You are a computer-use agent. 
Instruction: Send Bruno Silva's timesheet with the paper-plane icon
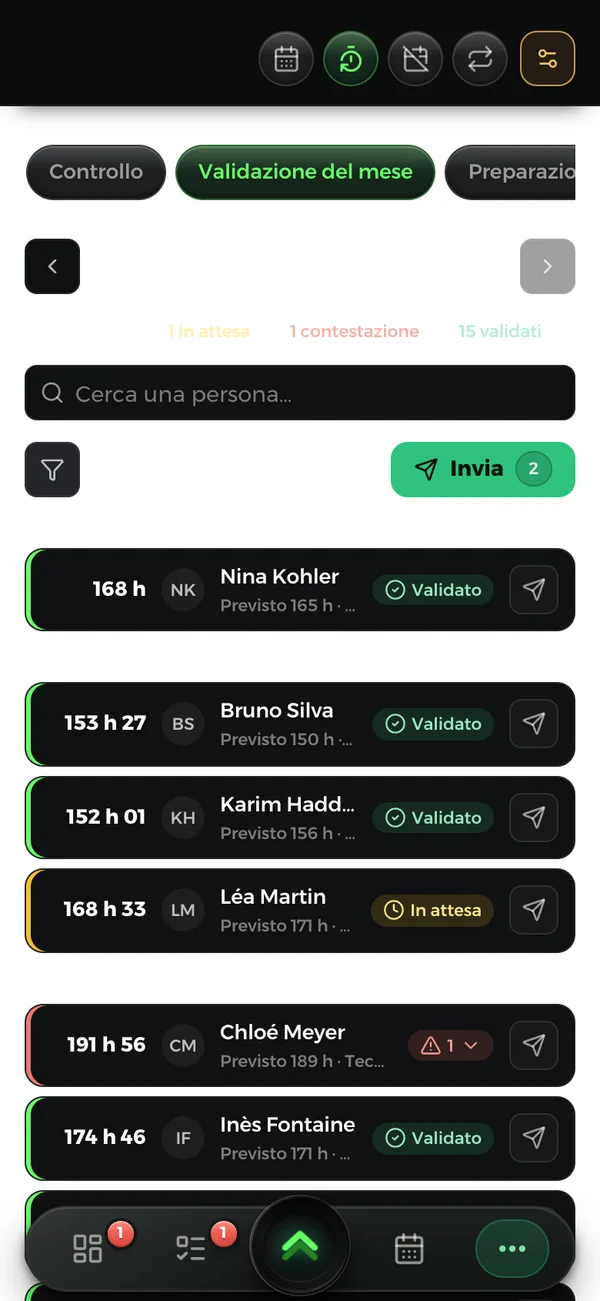point(534,723)
